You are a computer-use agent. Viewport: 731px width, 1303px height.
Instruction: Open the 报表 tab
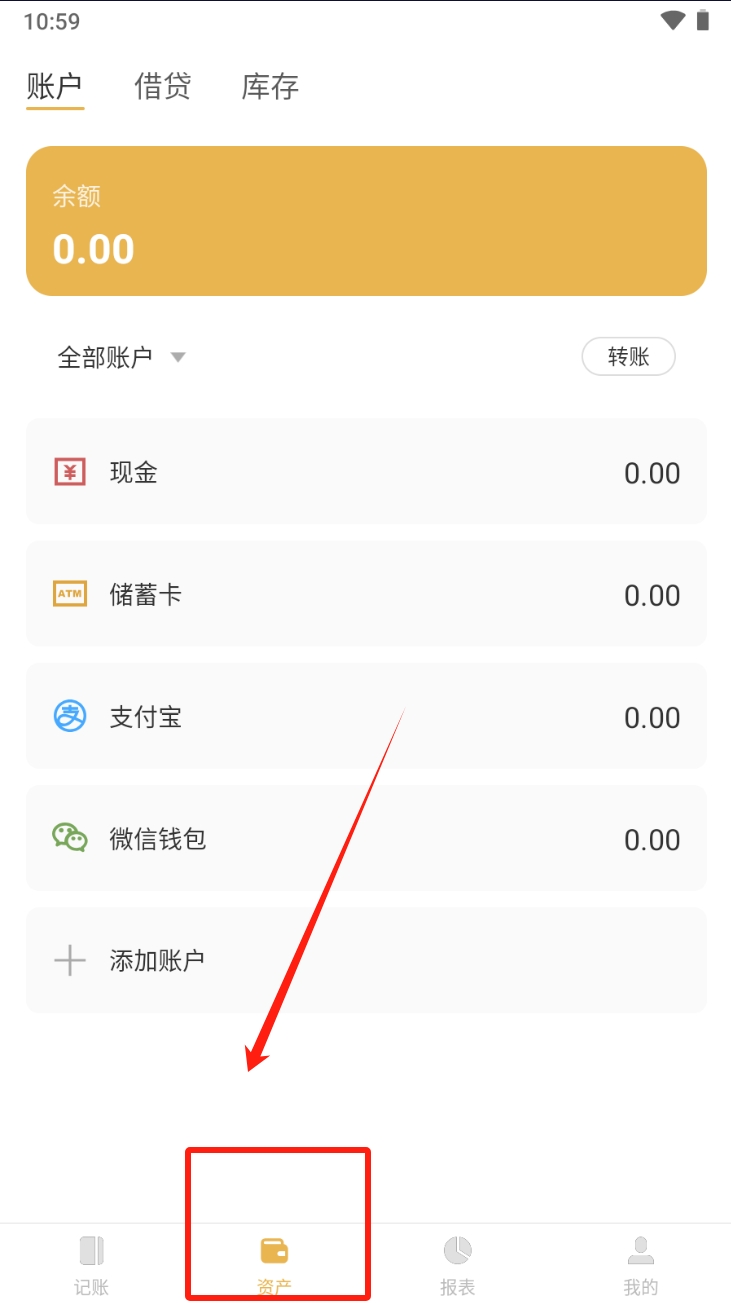pyautogui.click(x=457, y=1264)
